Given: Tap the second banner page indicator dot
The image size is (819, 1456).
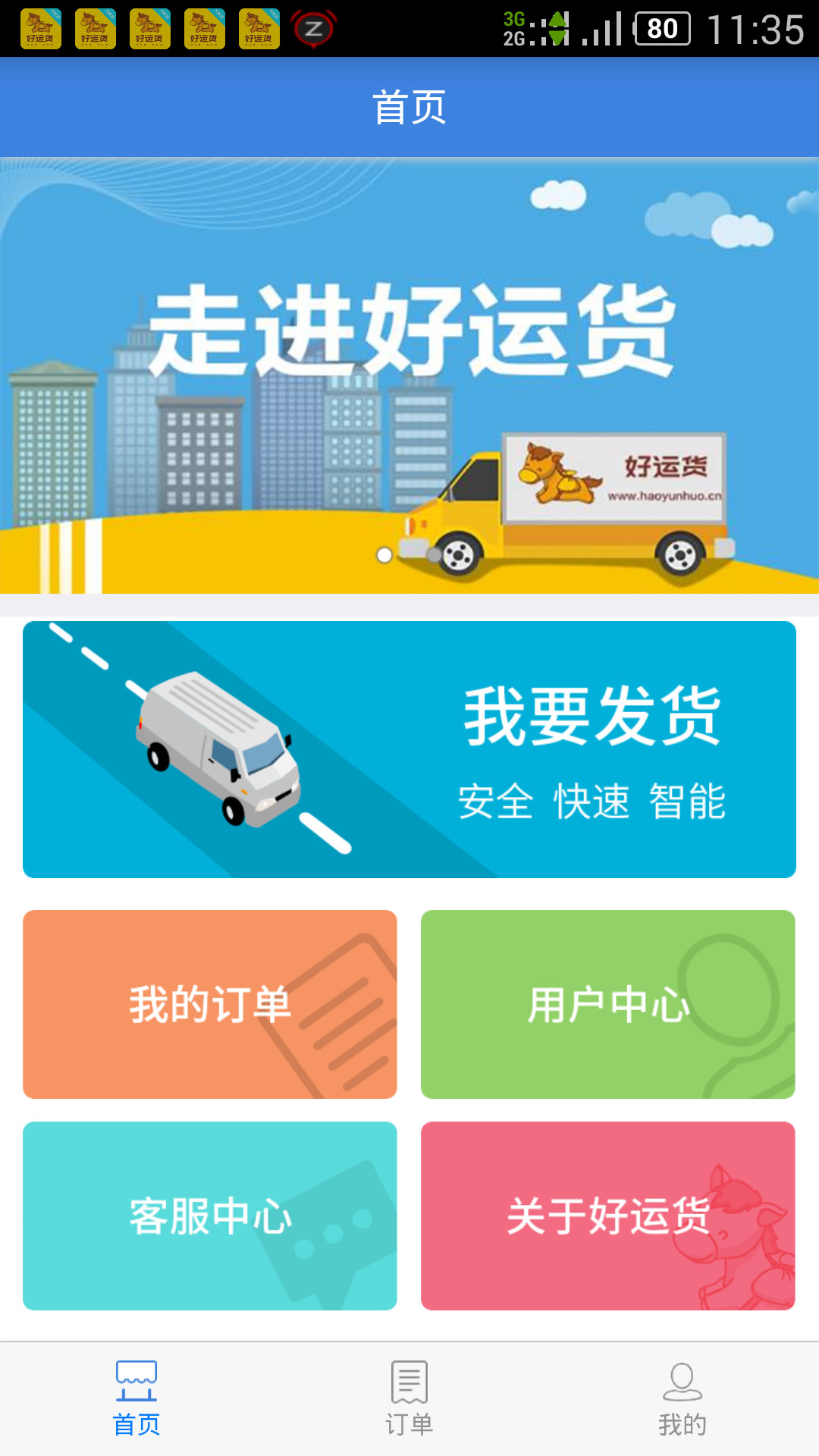Looking at the screenshot, I should 435,555.
